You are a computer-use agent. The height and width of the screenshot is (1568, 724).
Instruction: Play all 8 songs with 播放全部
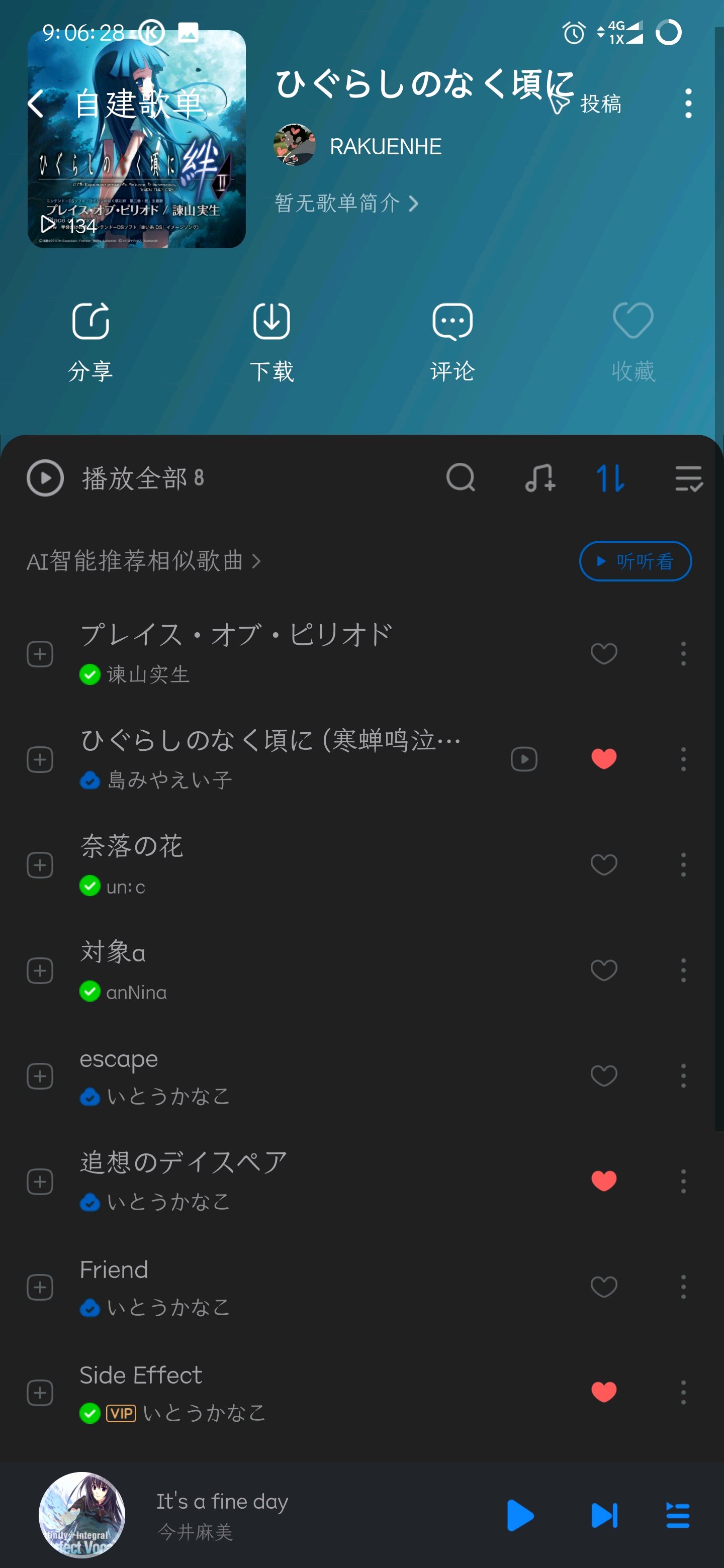115,478
